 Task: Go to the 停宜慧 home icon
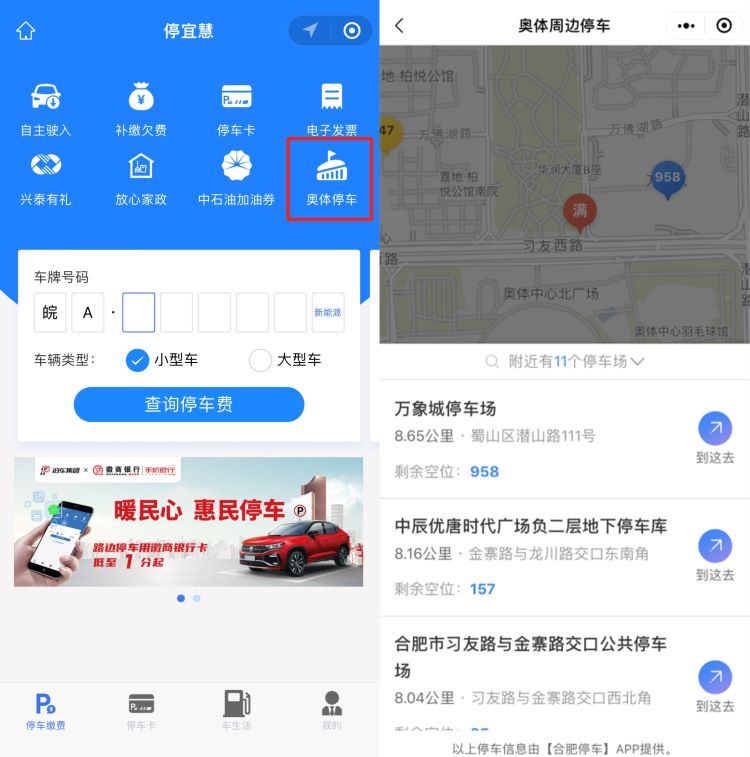click(x=26, y=30)
